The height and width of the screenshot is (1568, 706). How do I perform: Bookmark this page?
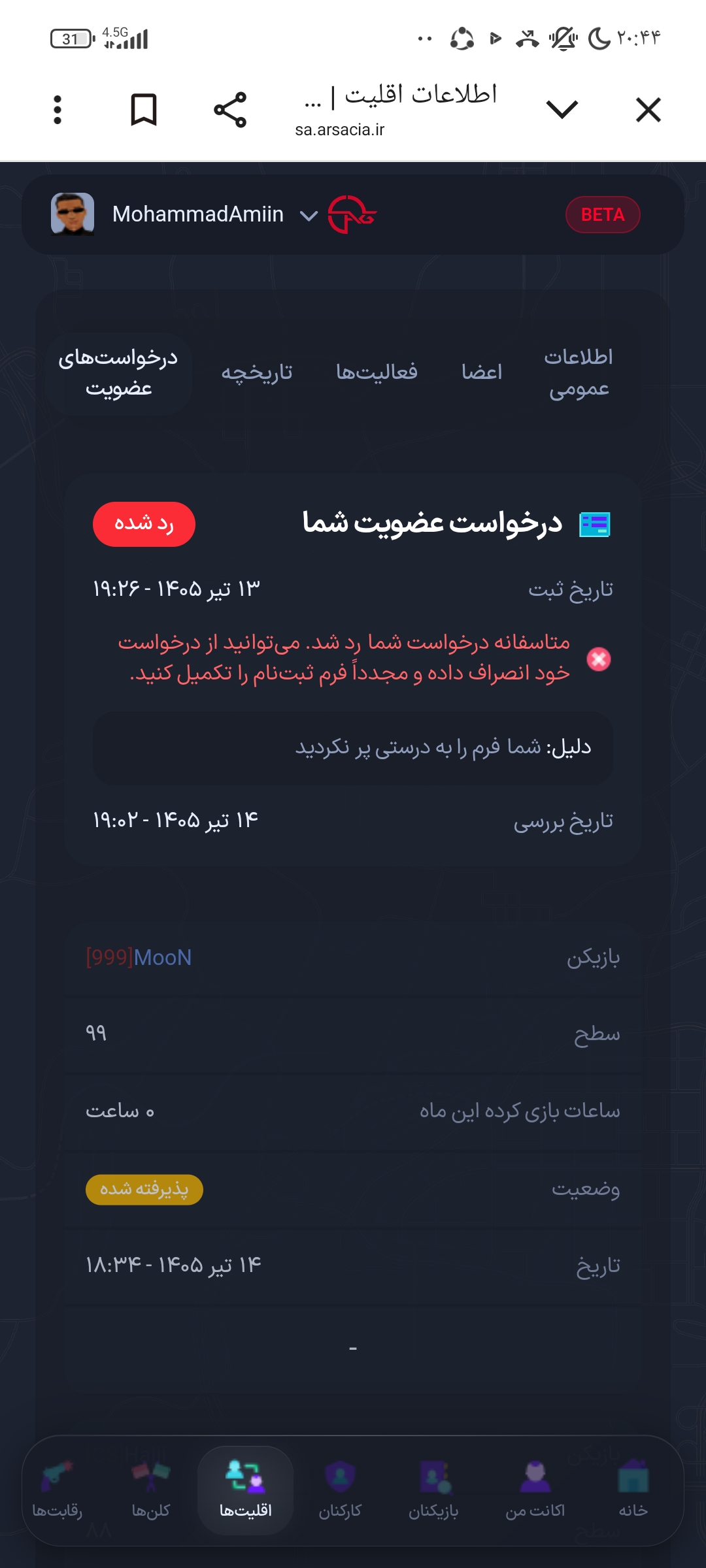[x=144, y=110]
